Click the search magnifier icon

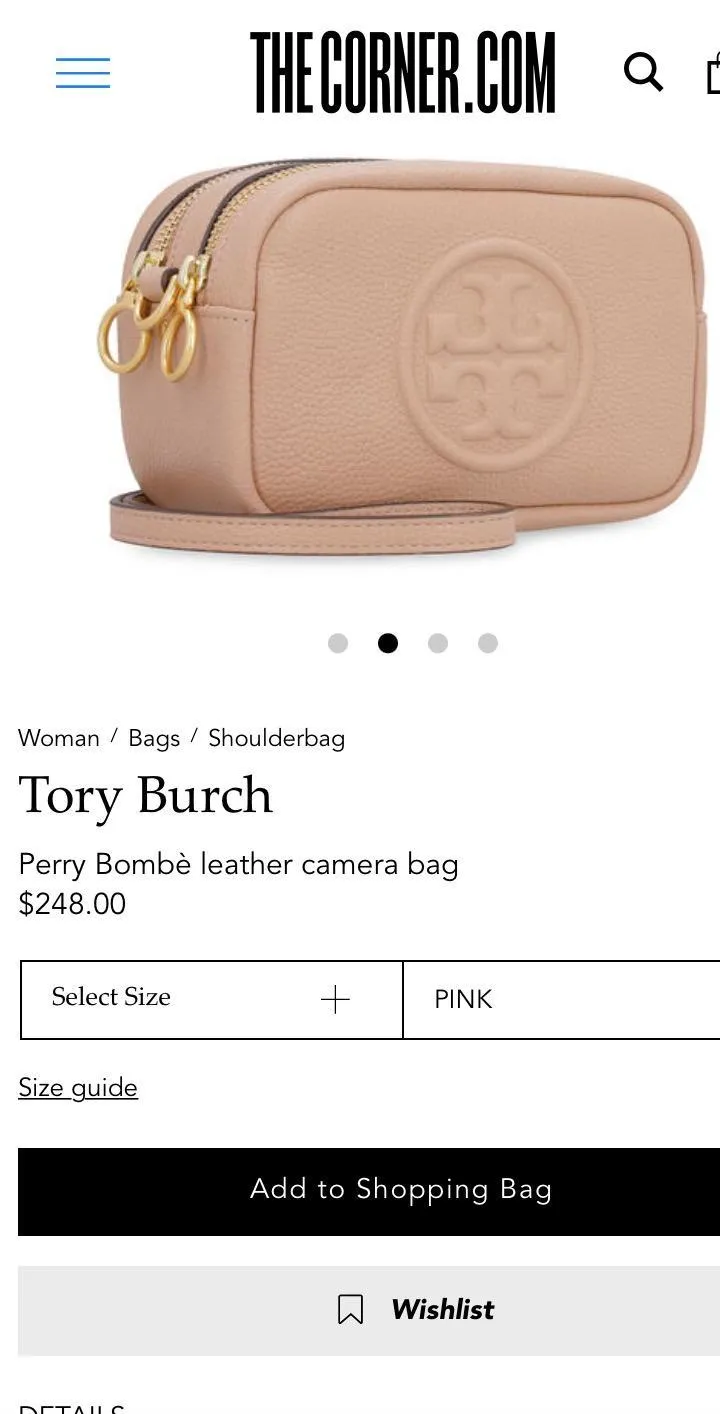pos(643,72)
